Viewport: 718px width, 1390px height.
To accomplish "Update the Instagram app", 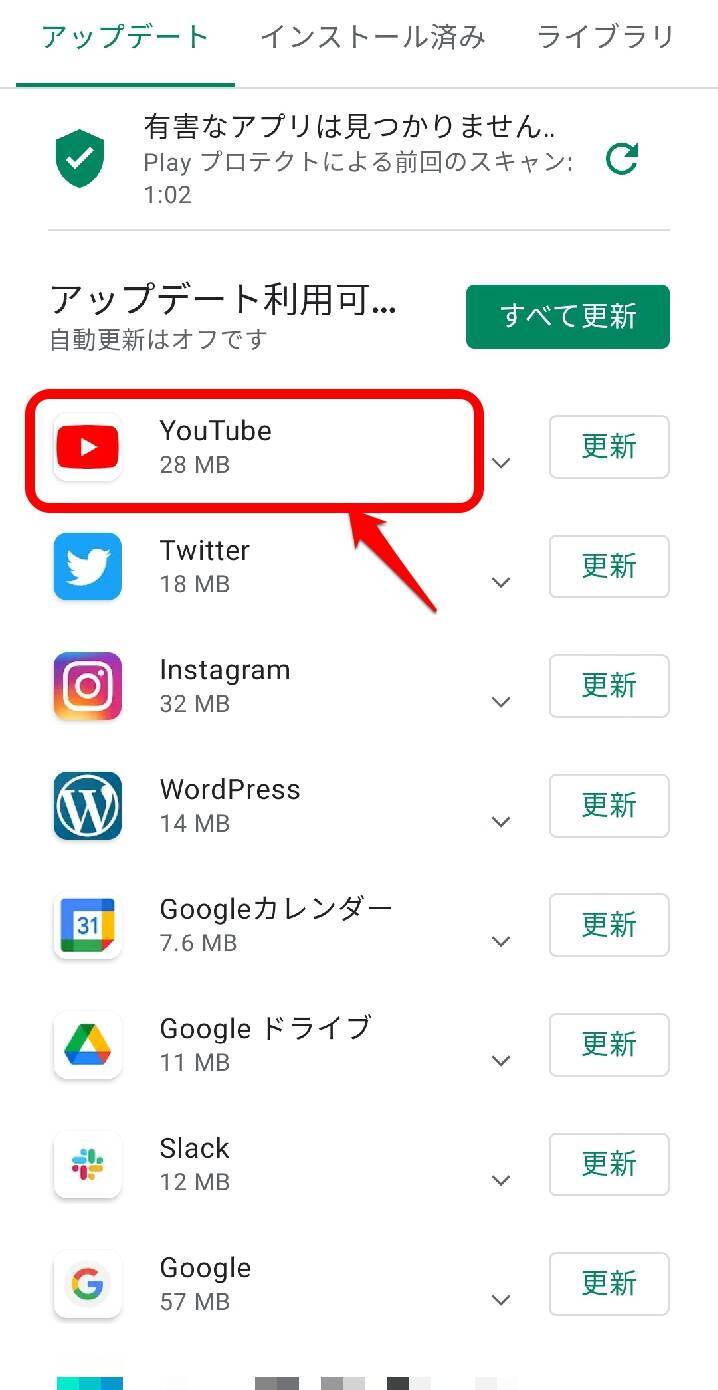I will tap(608, 686).
